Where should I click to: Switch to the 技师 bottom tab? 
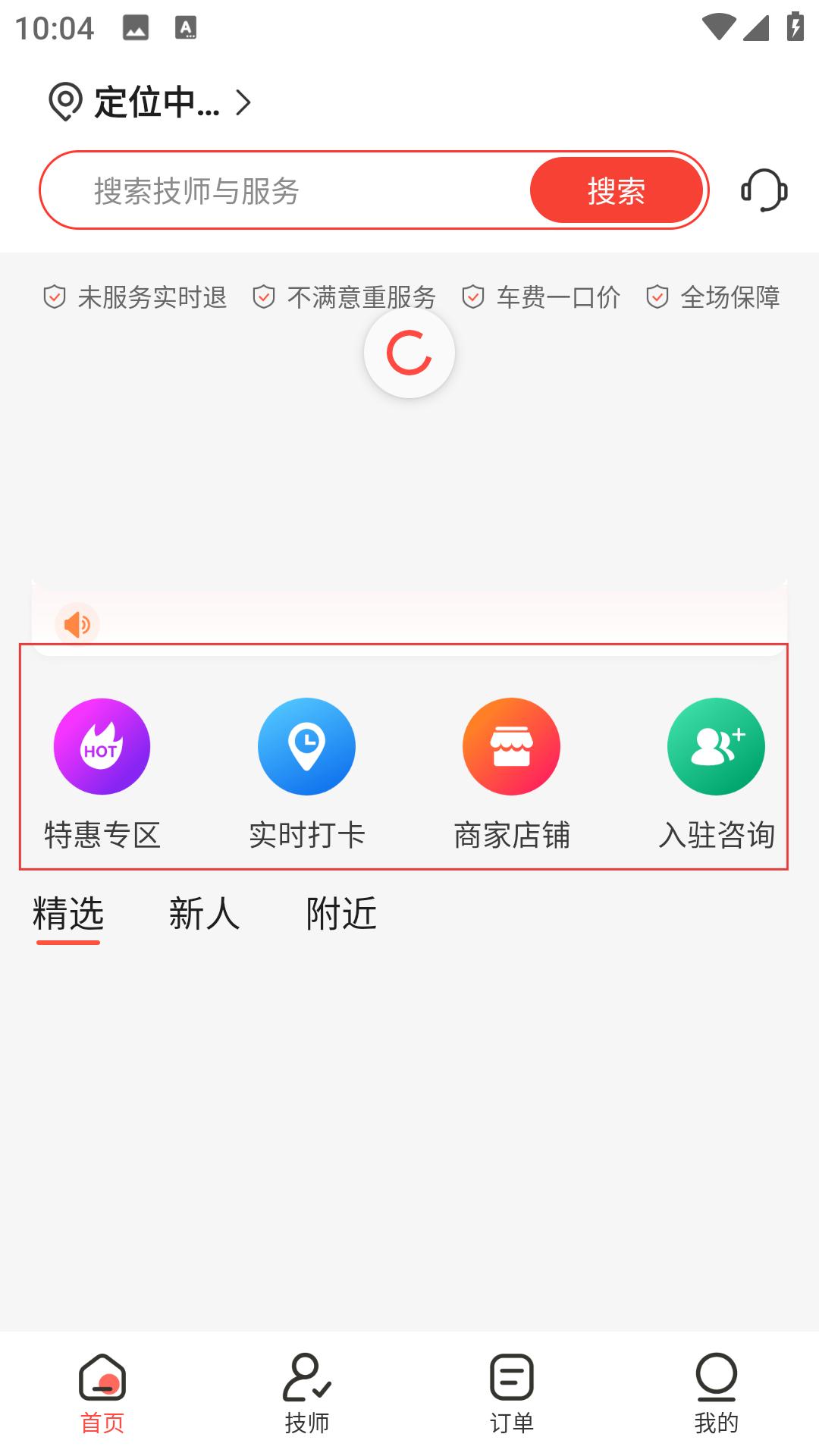pos(307,1394)
